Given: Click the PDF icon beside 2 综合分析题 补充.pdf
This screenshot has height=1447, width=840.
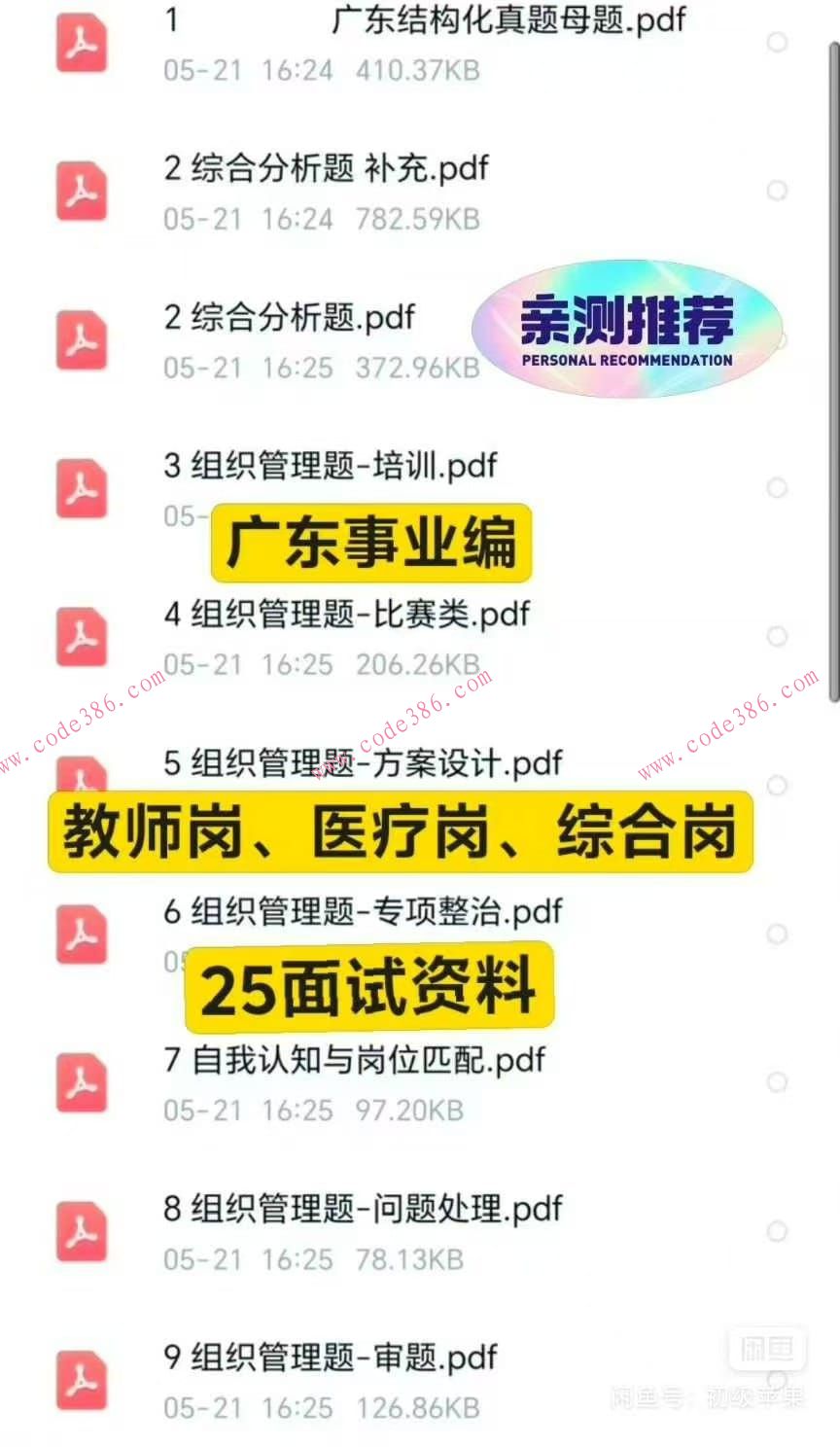Looking at the screenshot, I should 82,192.
